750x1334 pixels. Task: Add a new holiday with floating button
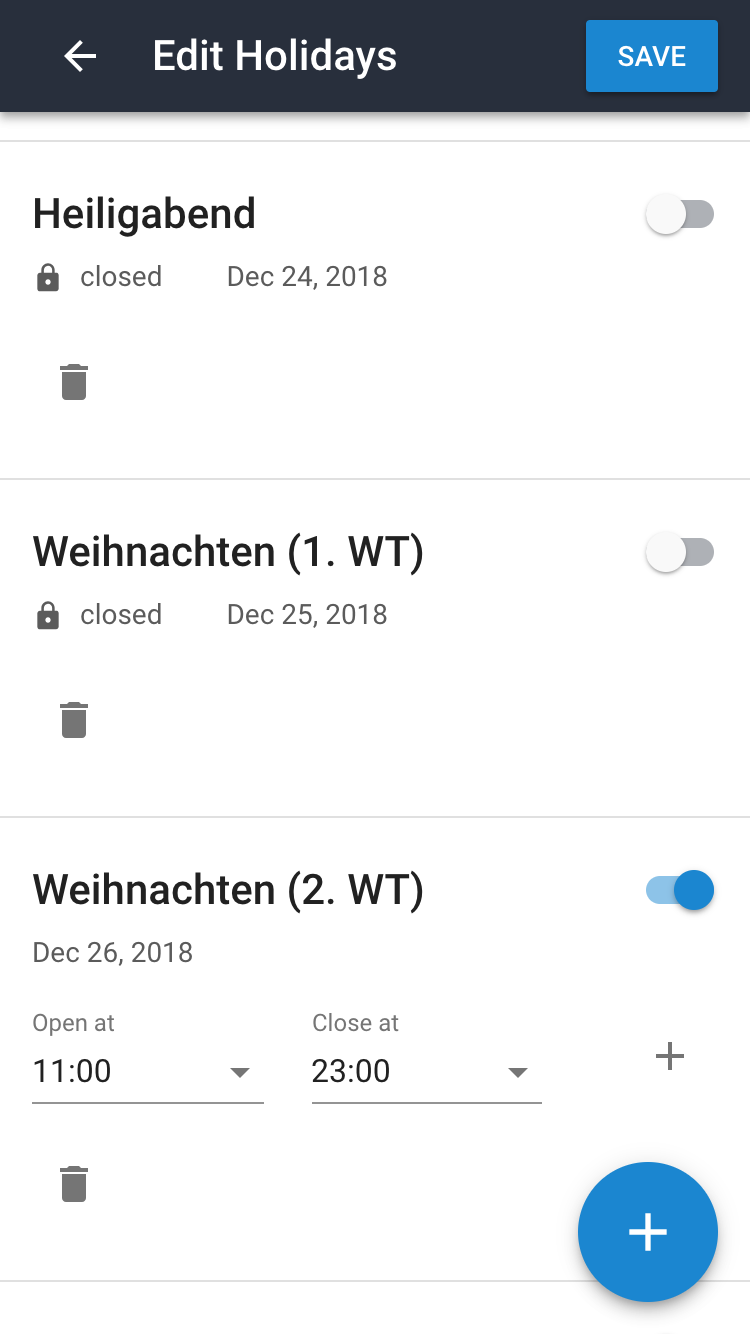pyautogui.click(x=647, y=1232)
